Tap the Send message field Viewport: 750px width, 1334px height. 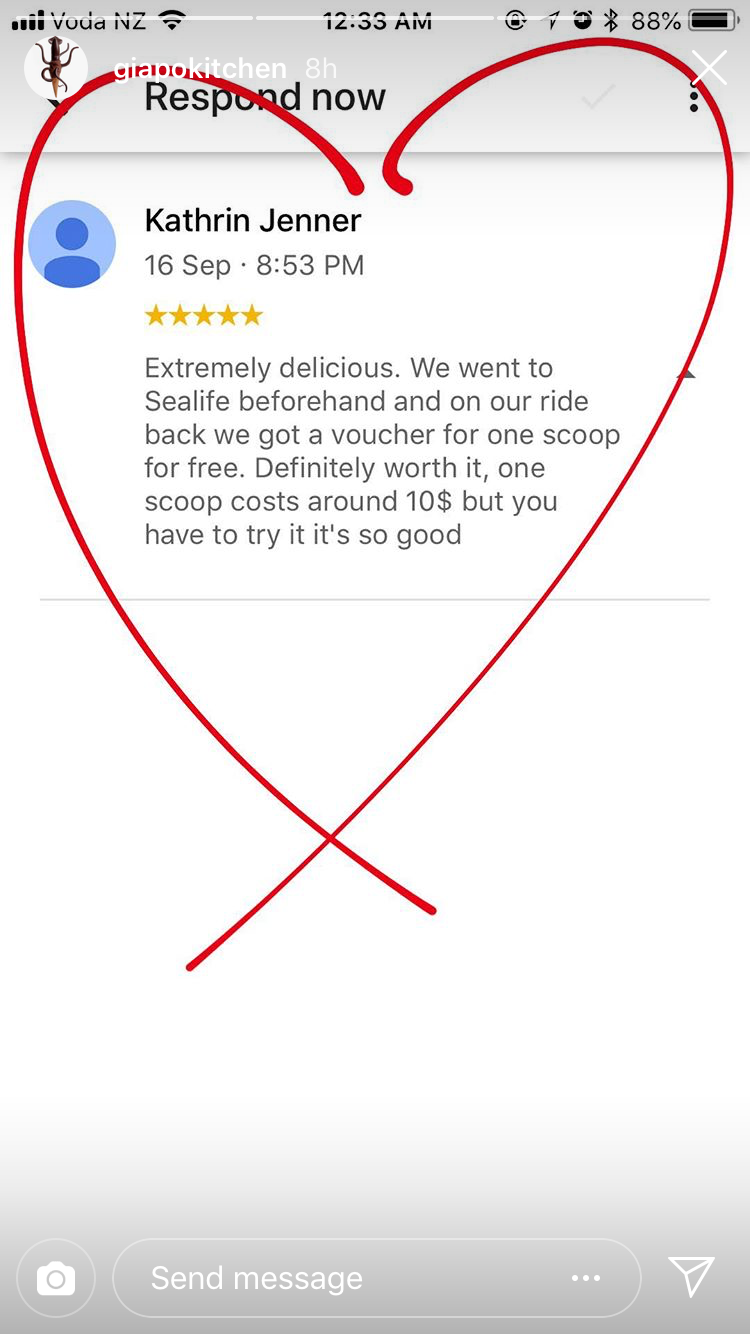[x=377, y=1278]
